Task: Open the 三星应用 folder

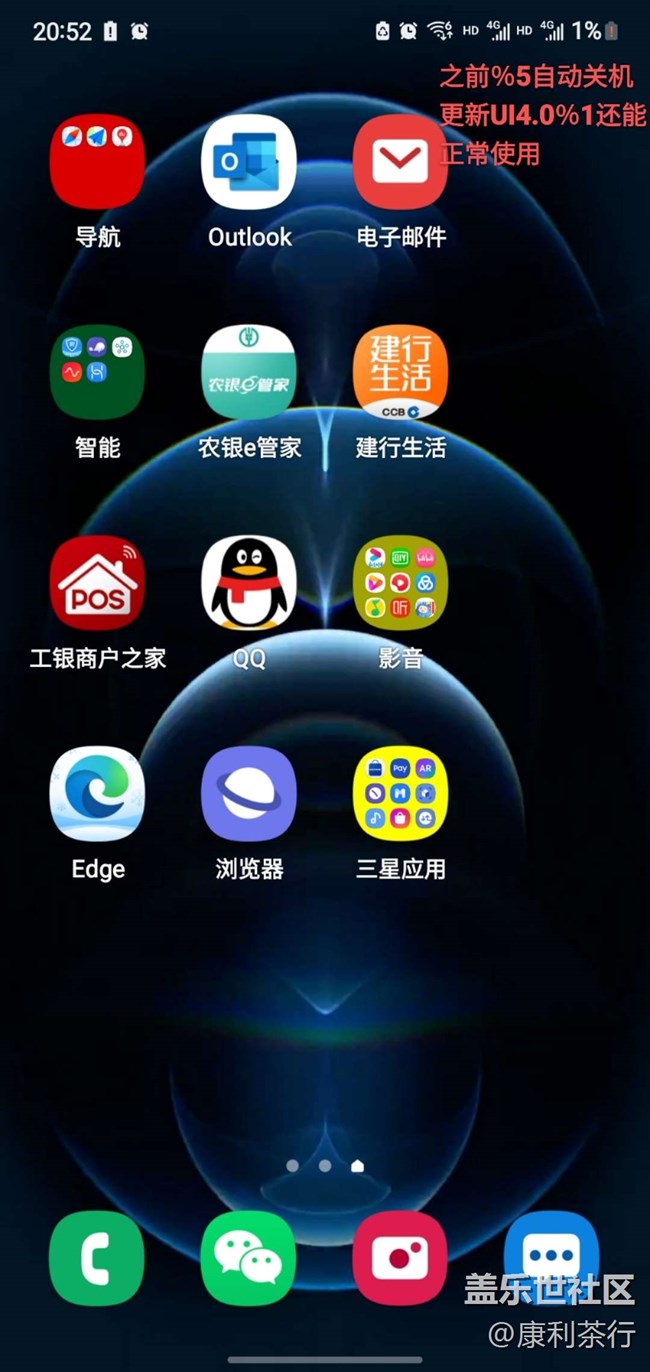Action: coord(400,794)
